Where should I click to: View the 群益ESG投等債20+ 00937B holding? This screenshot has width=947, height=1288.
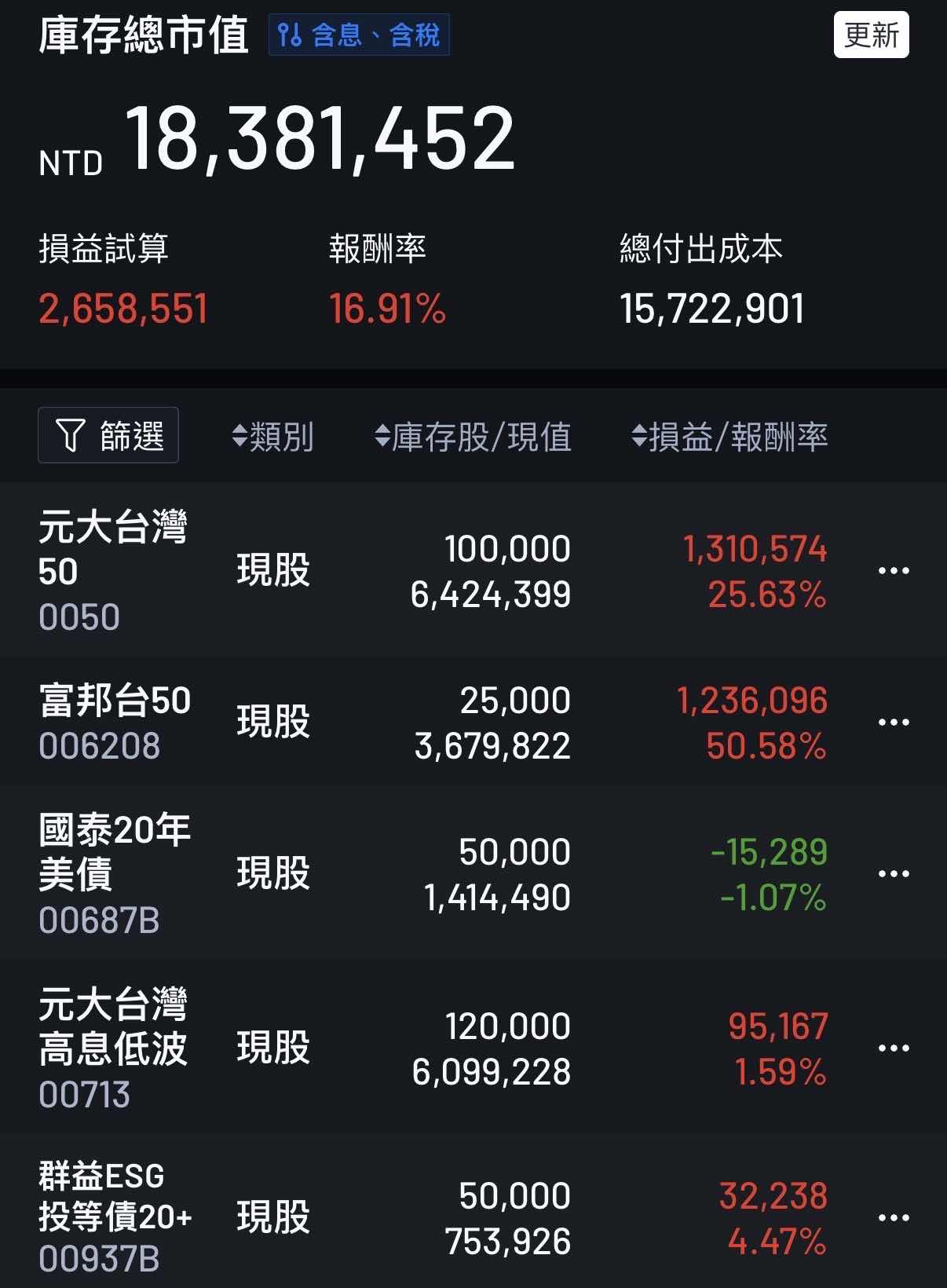coord(115,1217)
